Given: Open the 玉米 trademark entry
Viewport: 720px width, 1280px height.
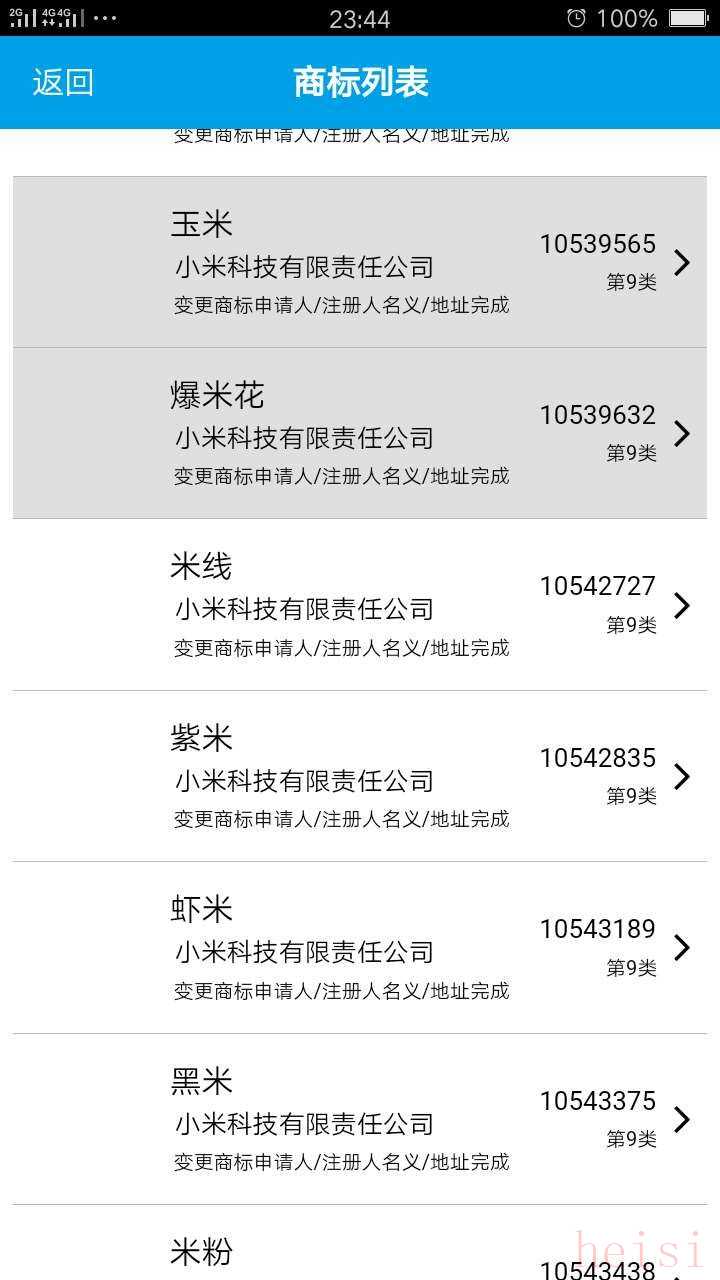Looking at the screenshot, I should coord(360,263).
